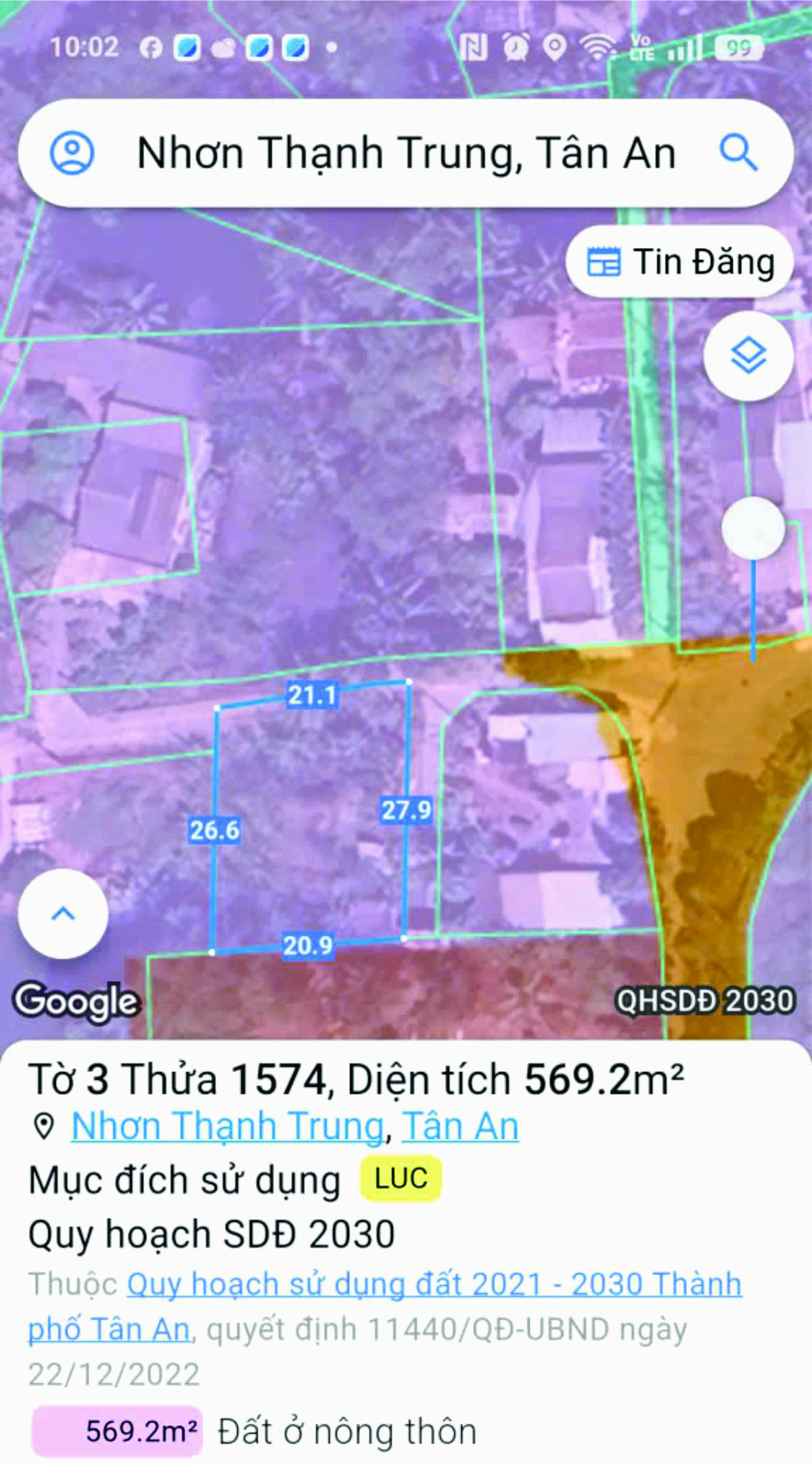Open the Nhơn Thạnh Trung link
The height and width of the screenshot is (1465, 812).
228,1127
